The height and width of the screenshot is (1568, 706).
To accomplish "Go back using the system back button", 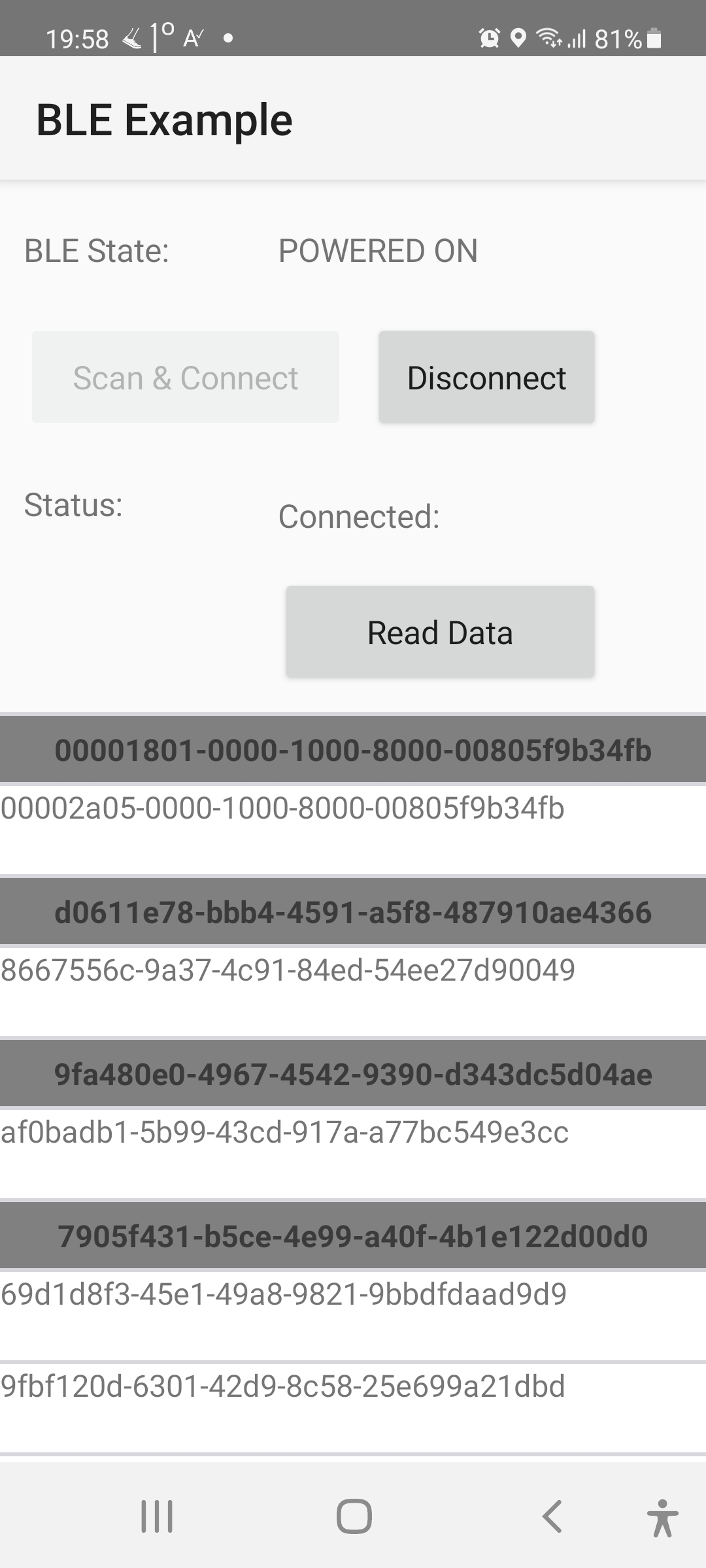I will point(552,1516).
